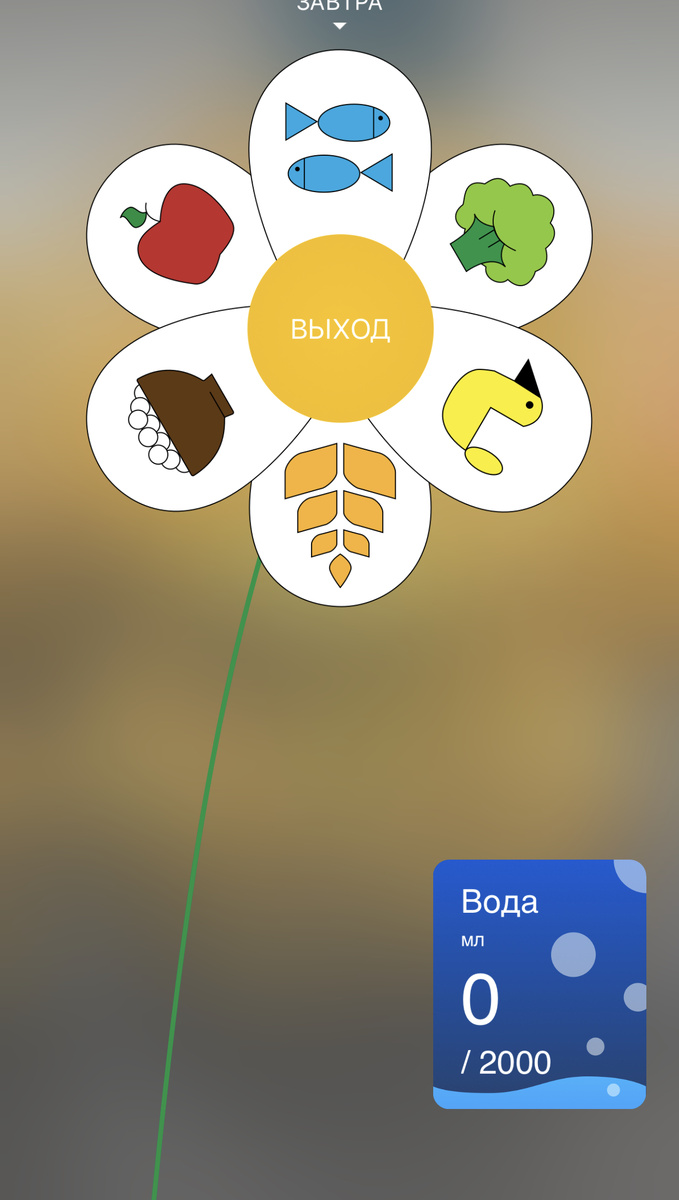Tap the fish petal
Screen dimensions: 679x1200
(x=339, y=146)
